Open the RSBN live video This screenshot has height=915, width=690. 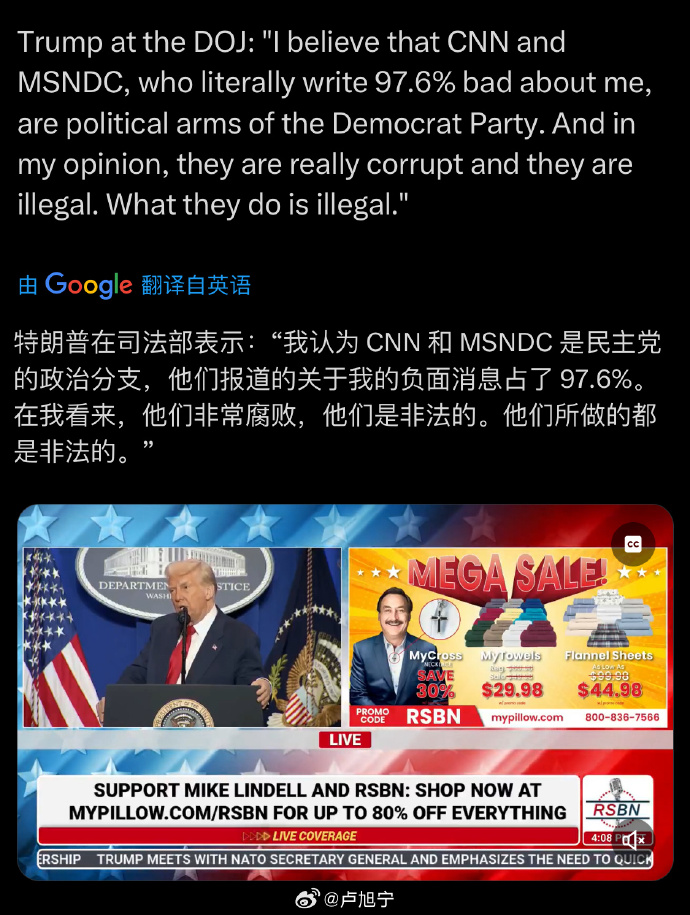pyautogui.click(x=345, y=690)
